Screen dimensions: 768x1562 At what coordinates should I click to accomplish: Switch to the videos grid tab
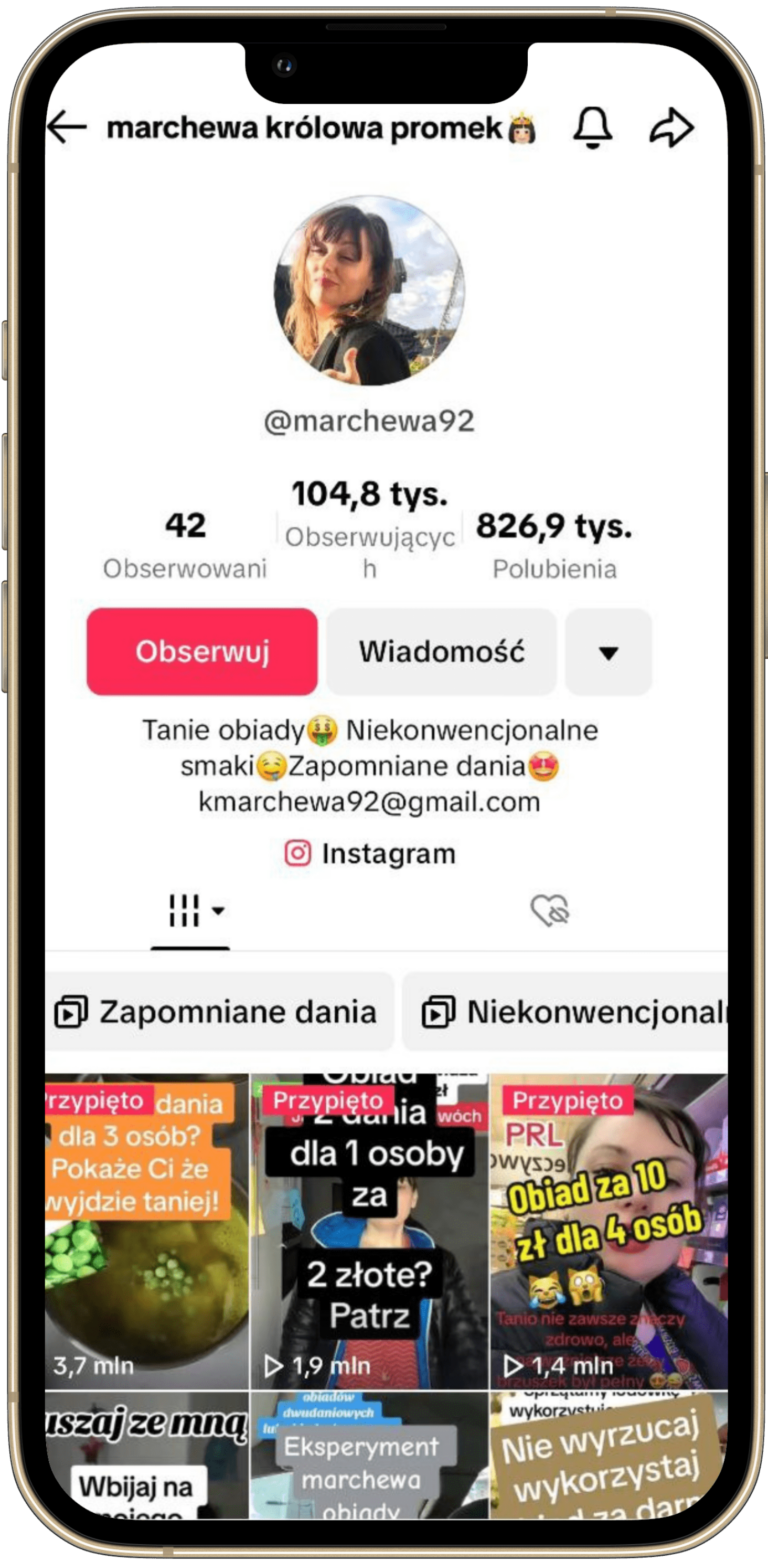point(190,911)
